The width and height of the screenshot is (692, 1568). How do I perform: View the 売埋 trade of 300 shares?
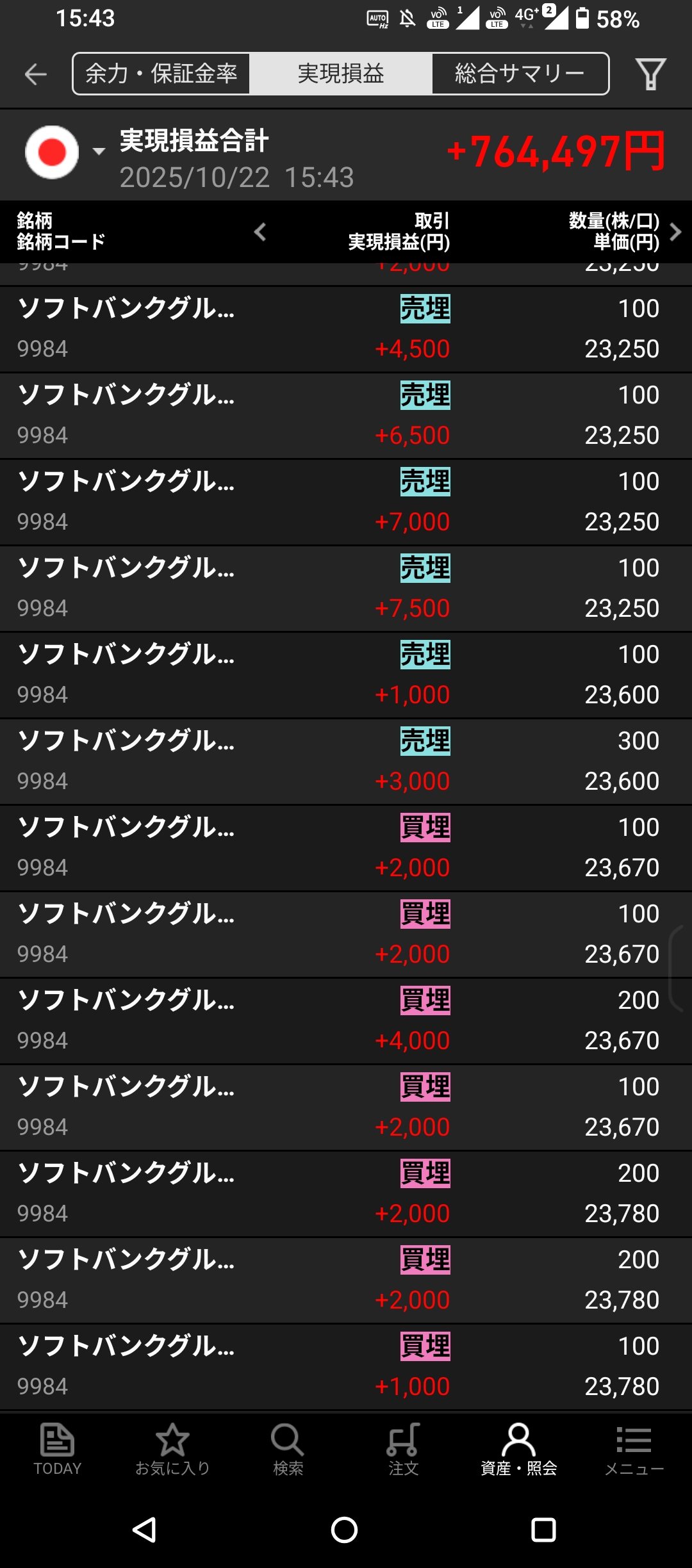(x=346, y=762)
